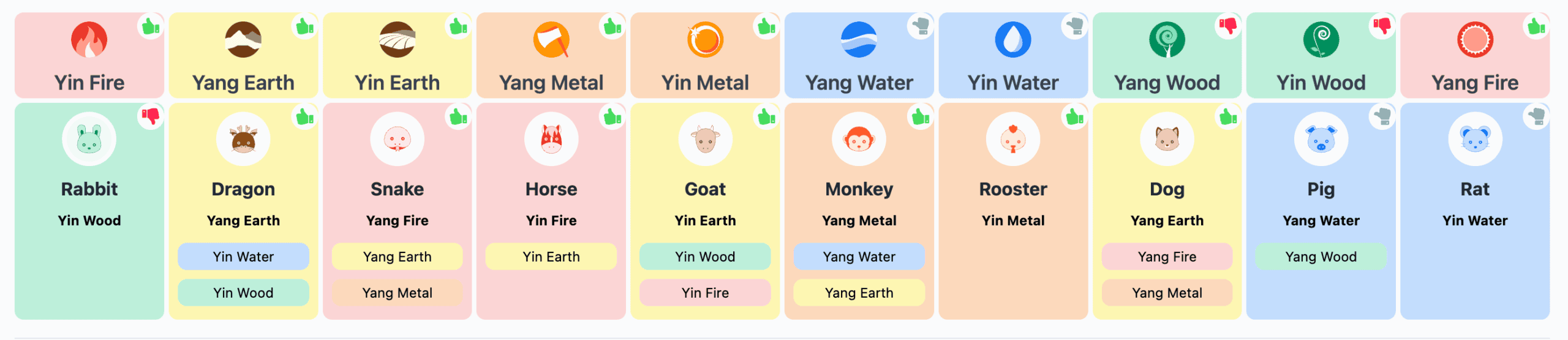Select the Yang Water chip under Monkey
This screenshot has width=1568, height=340.
[859, 257]
